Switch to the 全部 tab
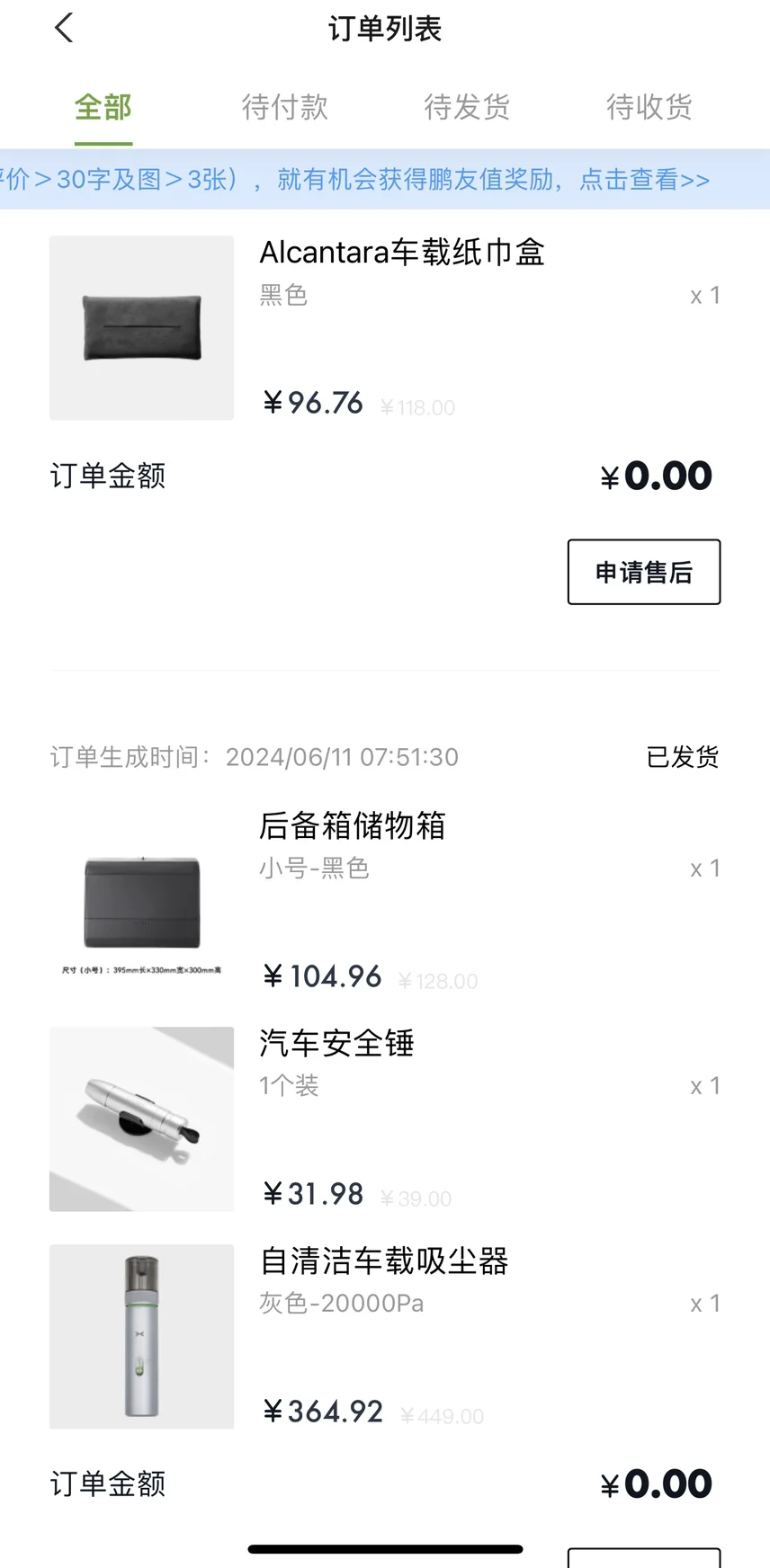770x1568 pixels. (103, 108)
